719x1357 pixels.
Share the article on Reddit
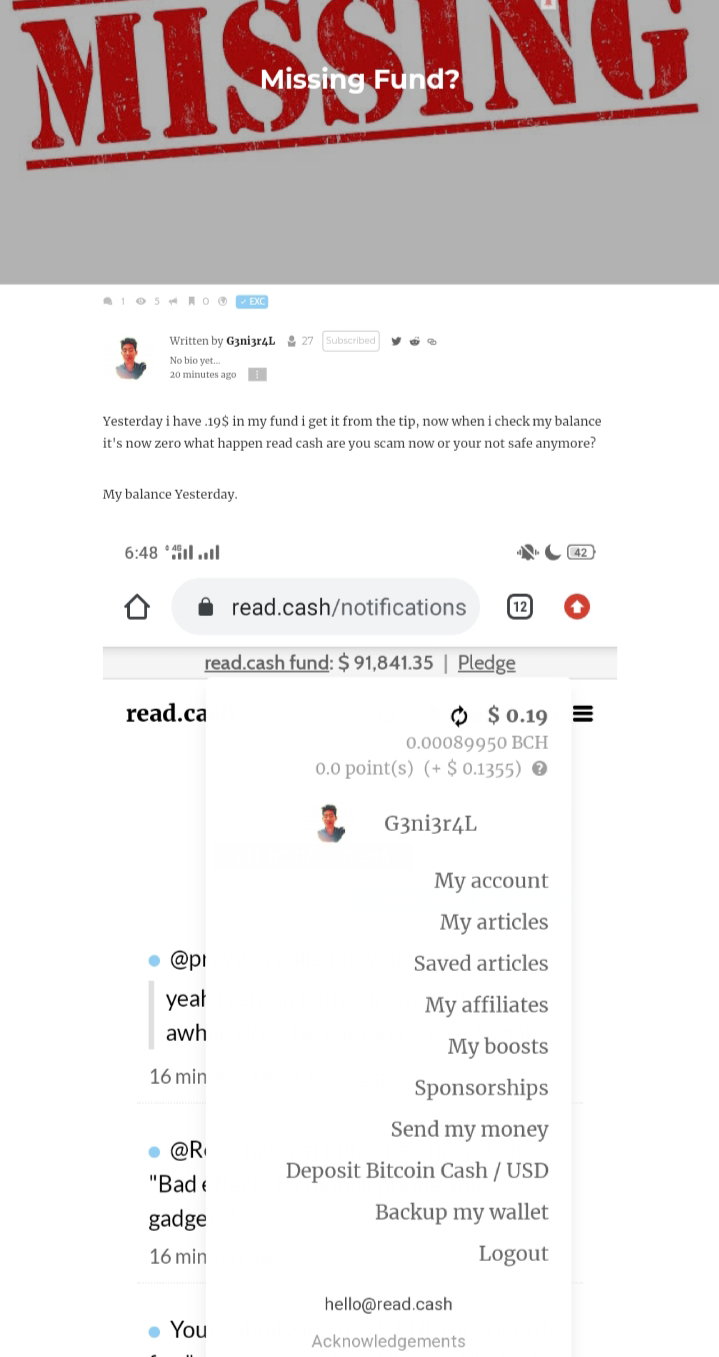pos(414,341)
